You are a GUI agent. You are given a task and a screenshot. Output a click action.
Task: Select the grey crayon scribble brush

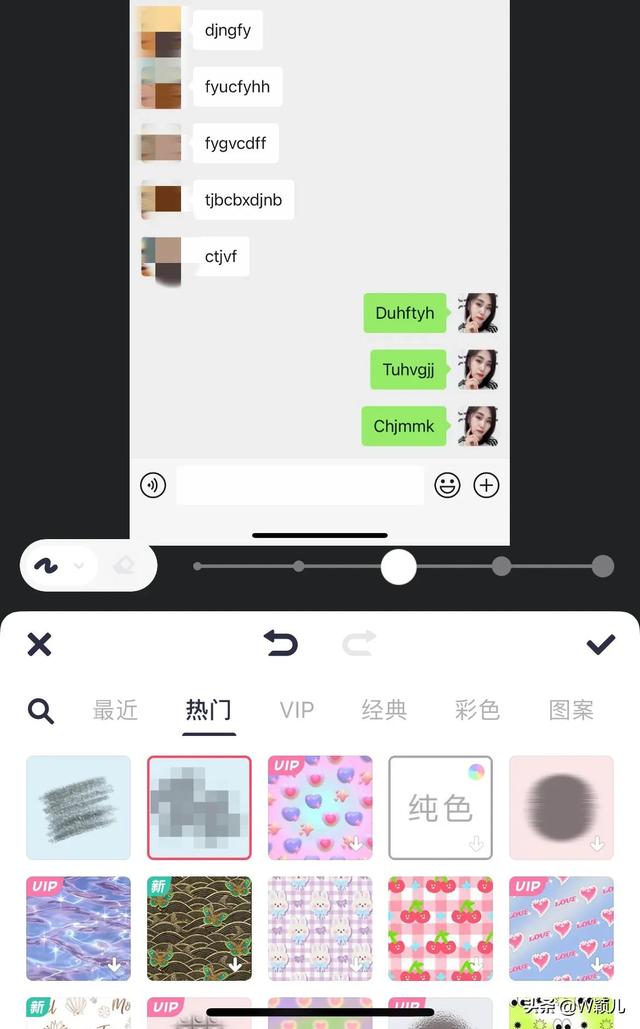[x=78, y=807]
